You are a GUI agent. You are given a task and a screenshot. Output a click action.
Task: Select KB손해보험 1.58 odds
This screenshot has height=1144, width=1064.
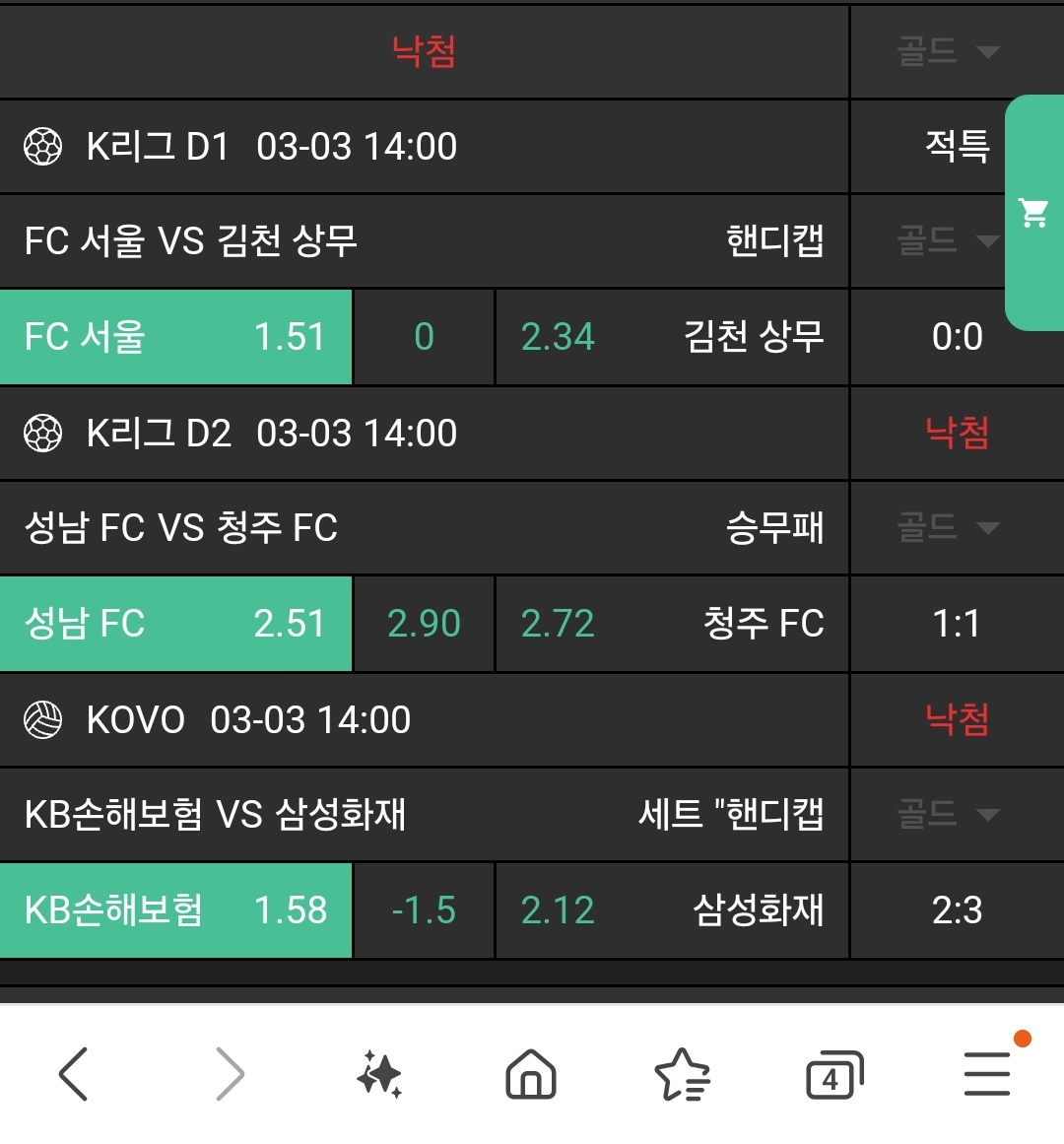(x=175, y=910)
